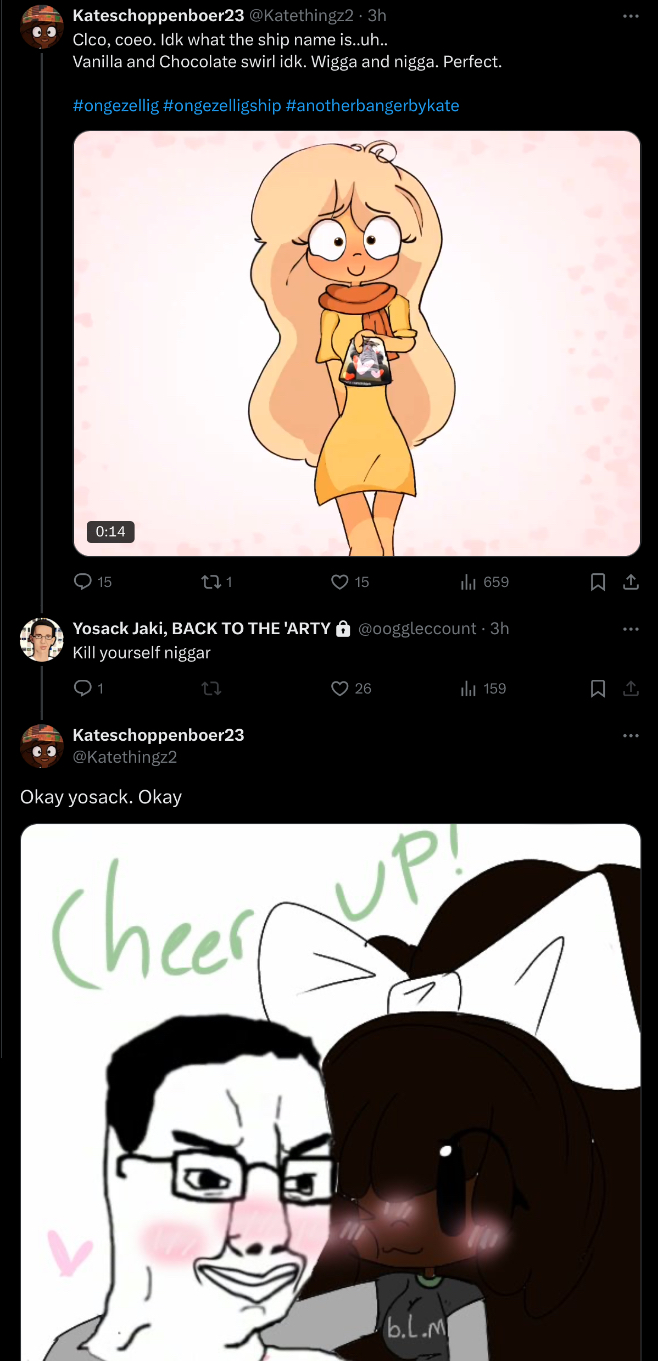Open the 'Cheer up!' drawing image
This screenshot has width=658, height=1361.
[330, 1090]
